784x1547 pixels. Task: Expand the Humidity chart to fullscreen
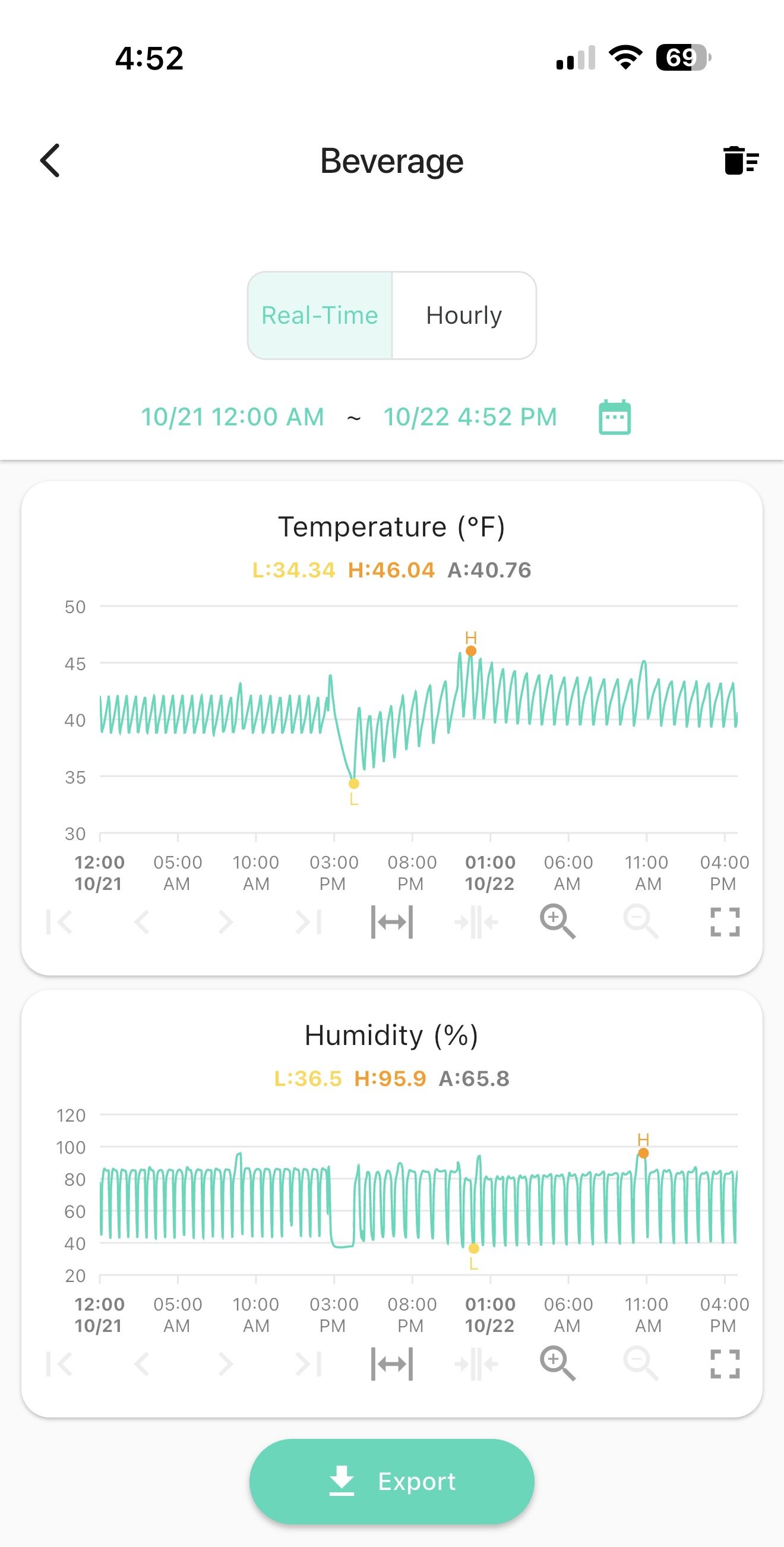[x=725, y=1363]
